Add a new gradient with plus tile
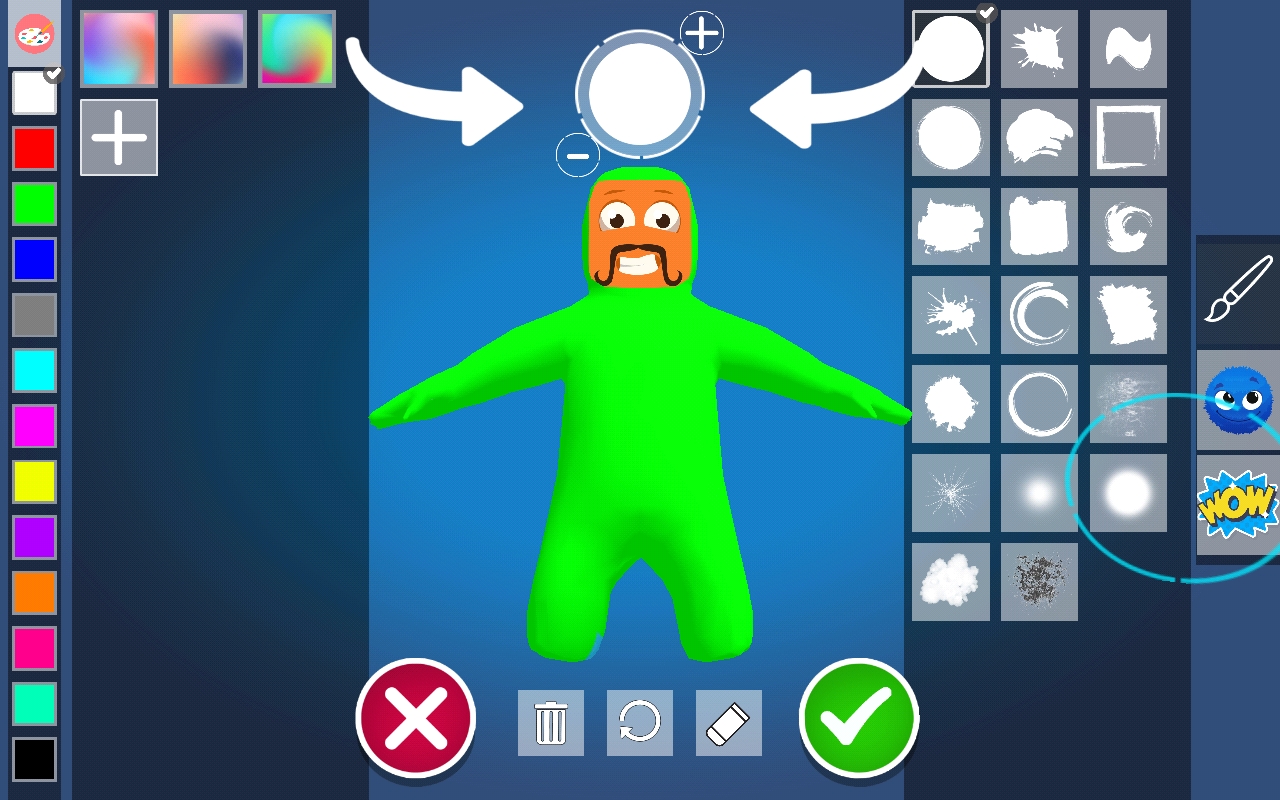The image size is (1280, 800). click(119, 137)
